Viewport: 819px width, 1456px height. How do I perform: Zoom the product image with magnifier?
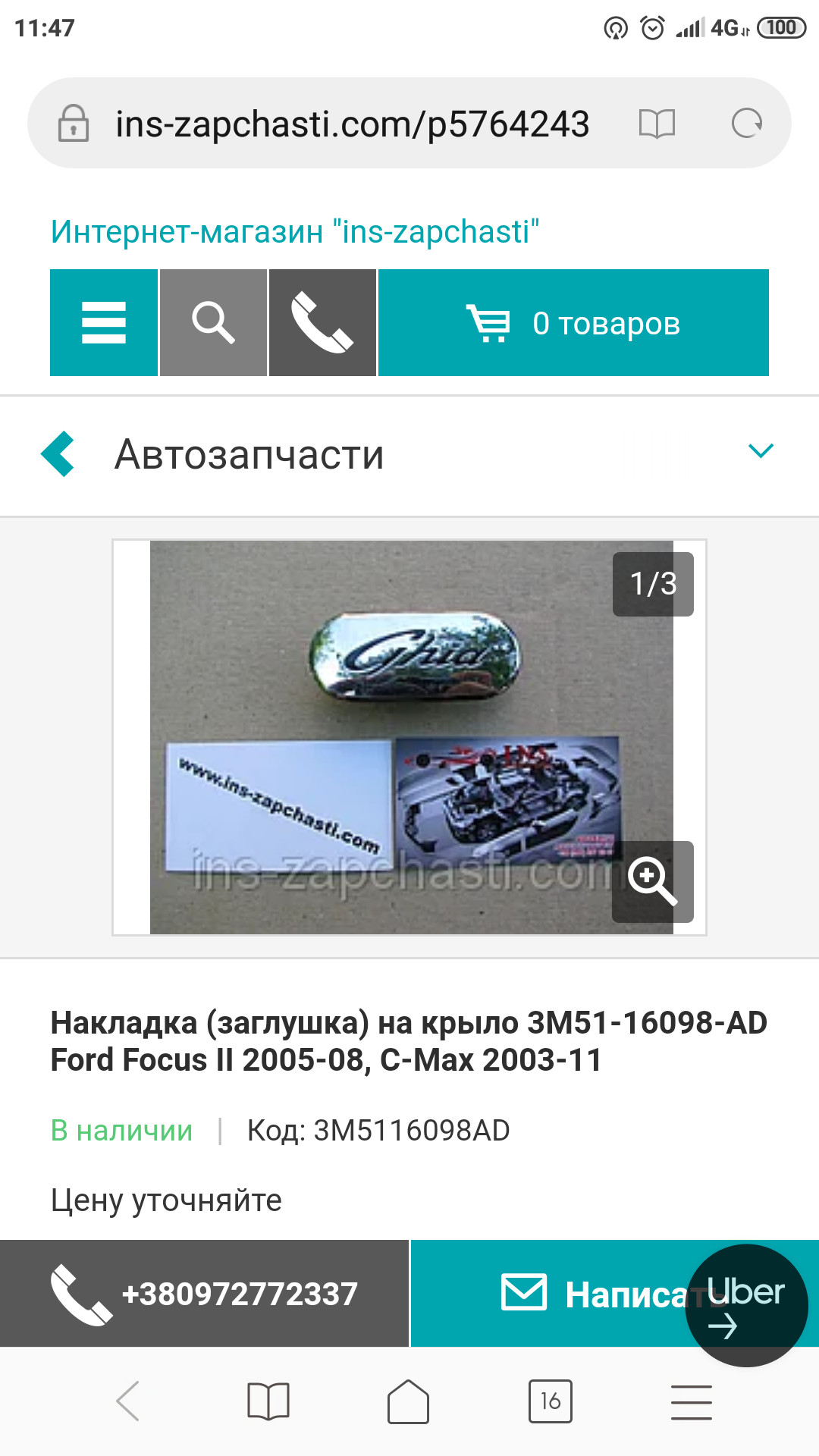[x=652, y=881]
